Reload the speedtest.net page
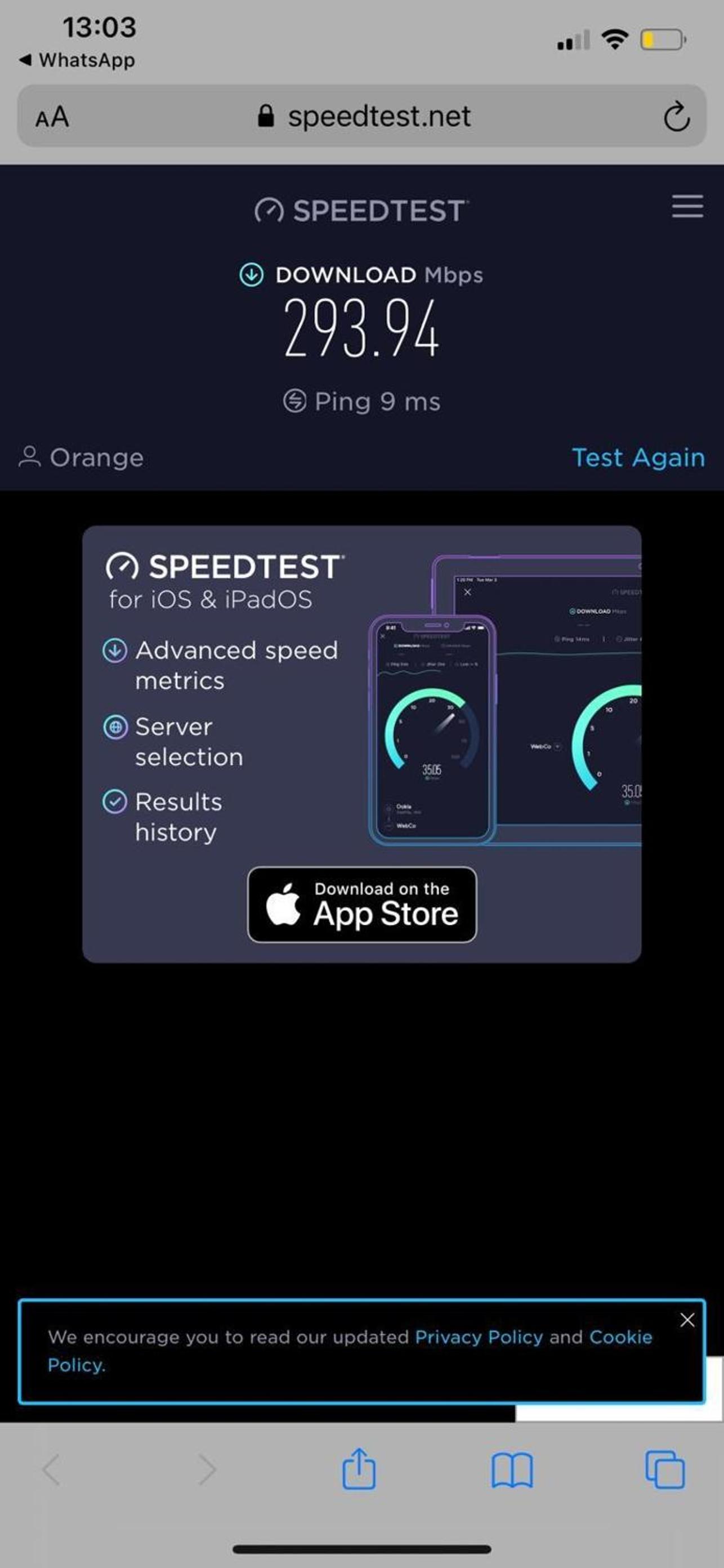The image size is (724, 1568). tap(676, 117)
